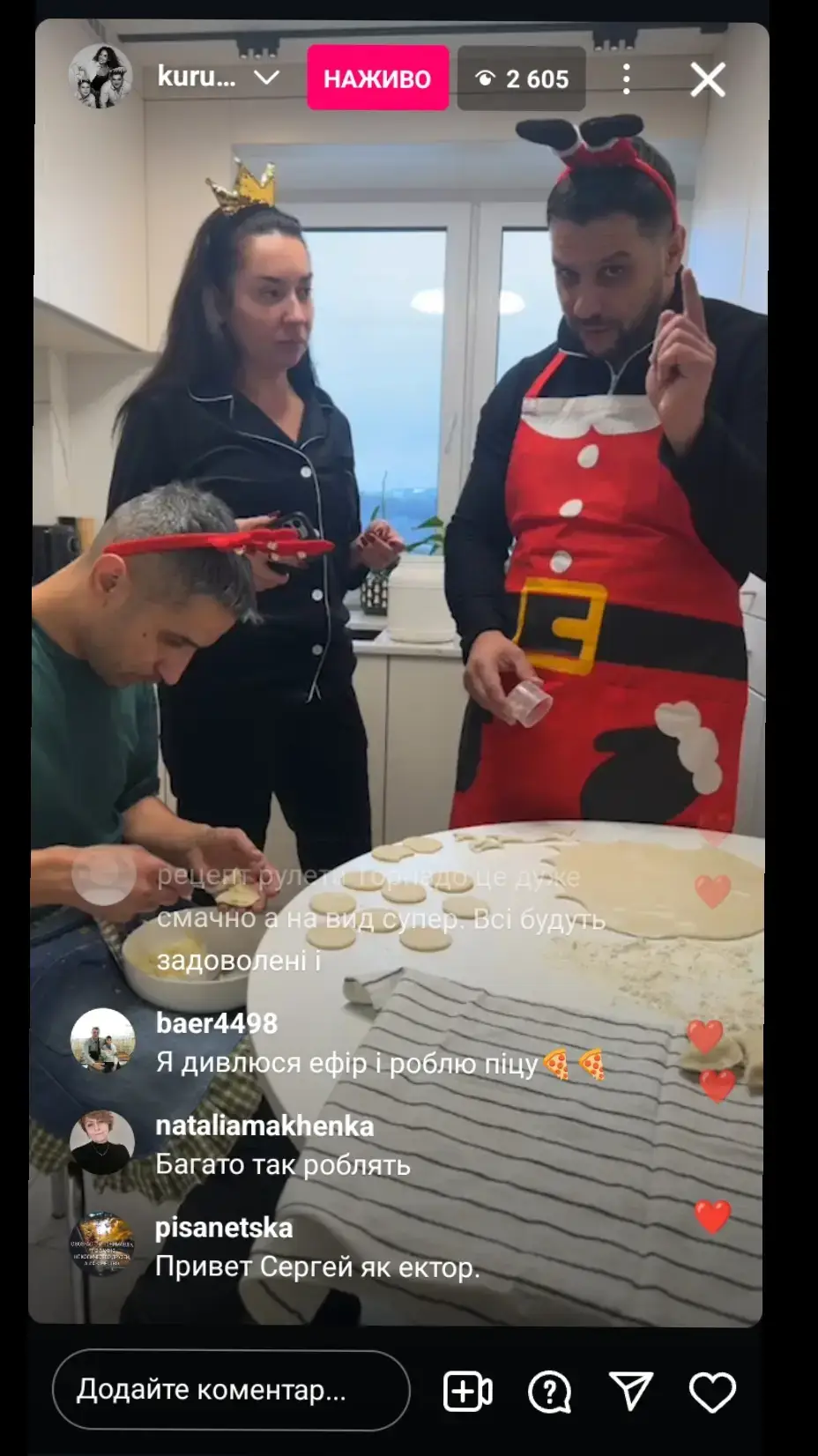The width and height of the screenshot is (818, 1456).
Task: Close the live stream
Action: (707, 79)
